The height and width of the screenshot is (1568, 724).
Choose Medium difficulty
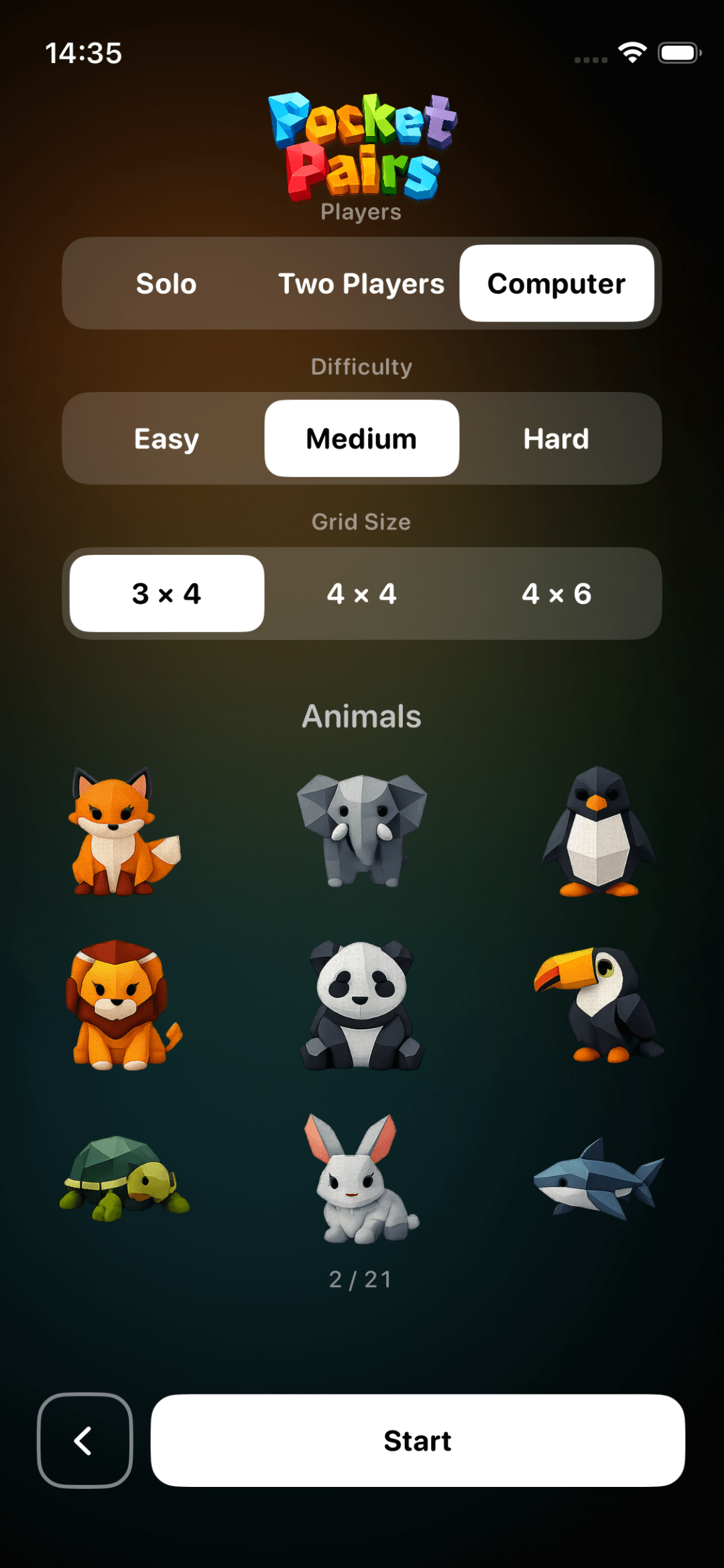click(x=361, y=439)
